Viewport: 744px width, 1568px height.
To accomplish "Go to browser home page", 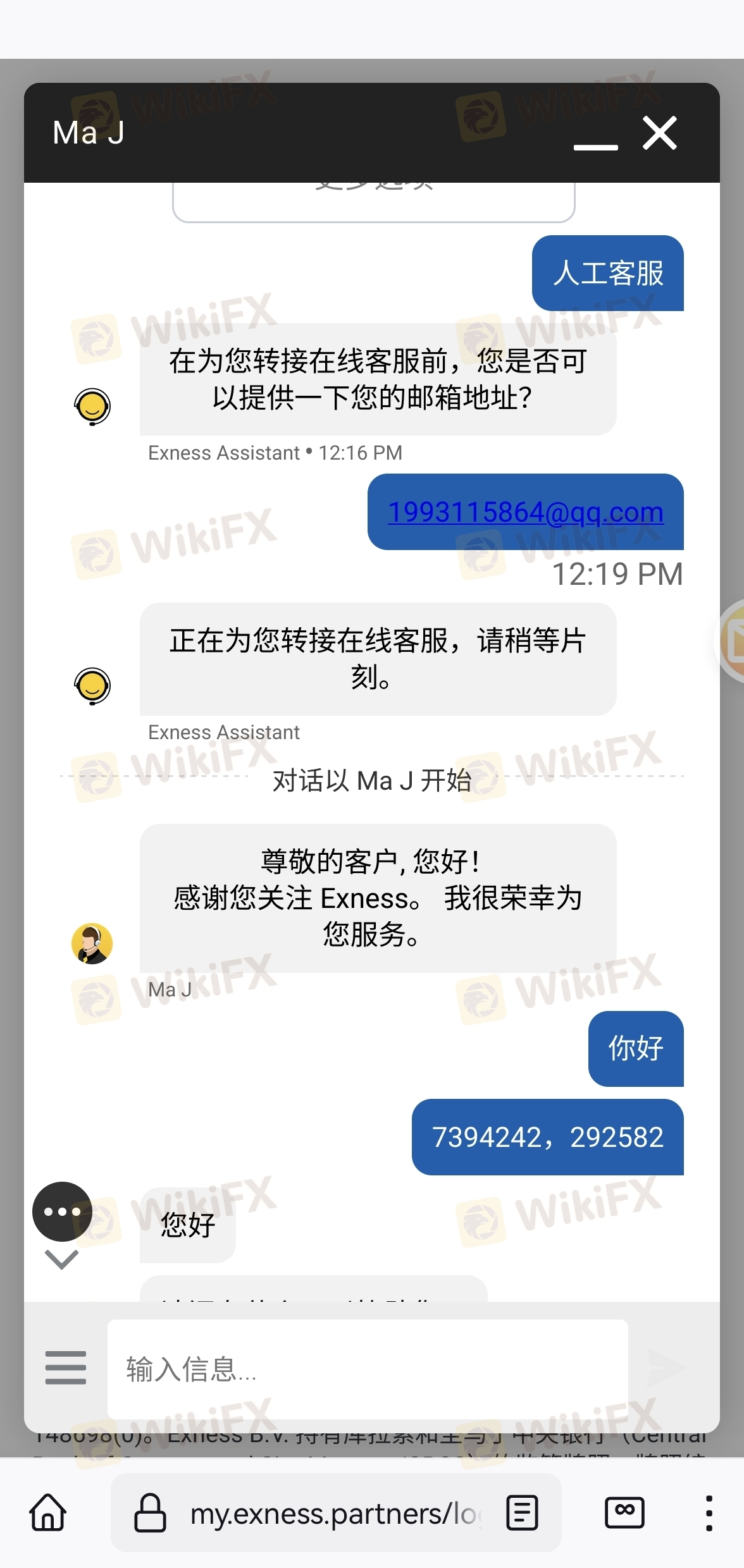I will [48, 1512].
